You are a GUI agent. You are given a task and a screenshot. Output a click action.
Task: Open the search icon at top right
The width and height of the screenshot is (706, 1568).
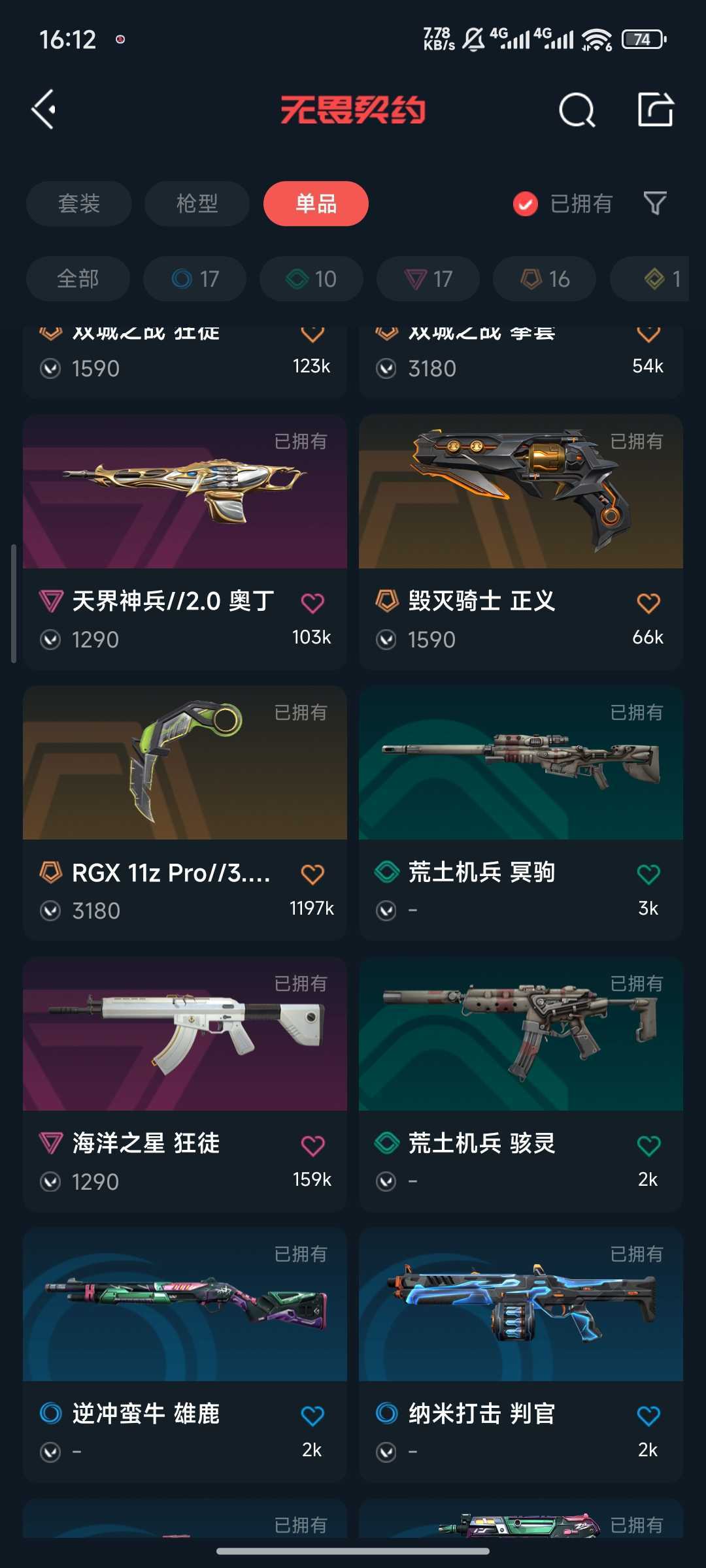[x=576, y=109]
